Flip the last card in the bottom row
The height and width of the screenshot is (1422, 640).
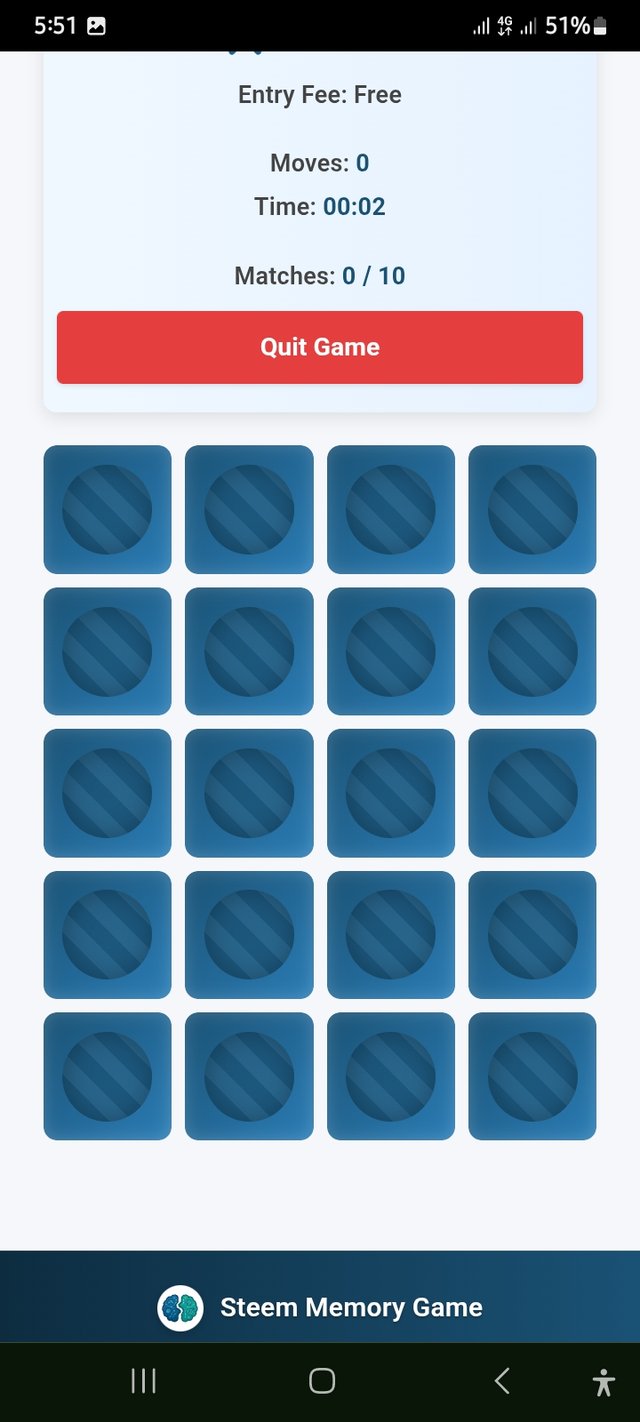click(x=532, y=1076)
